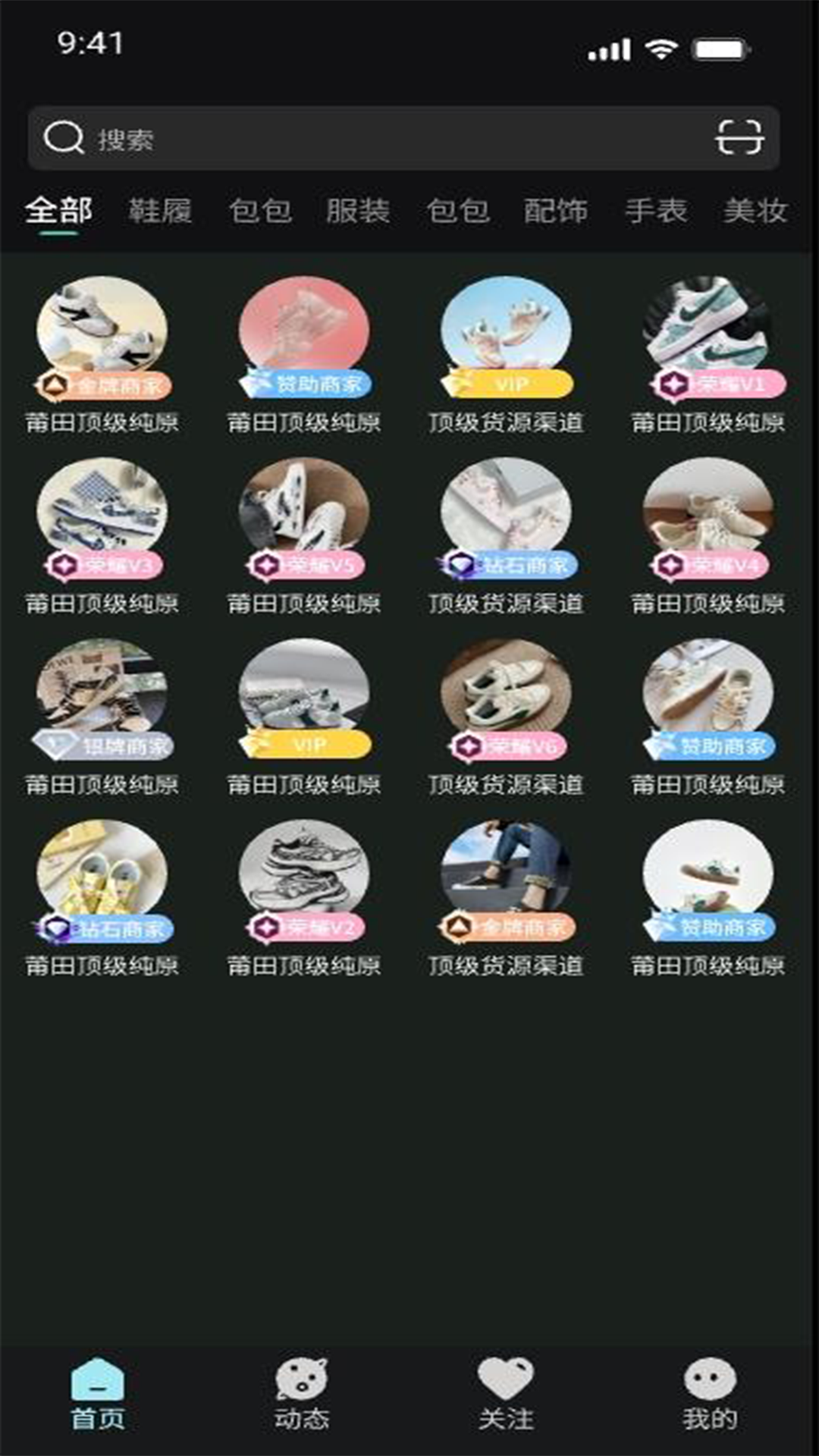This screenshot has width=819, height=1456.
Task: Open the scan icon in the search bar
Action: [x=739, y=138]
